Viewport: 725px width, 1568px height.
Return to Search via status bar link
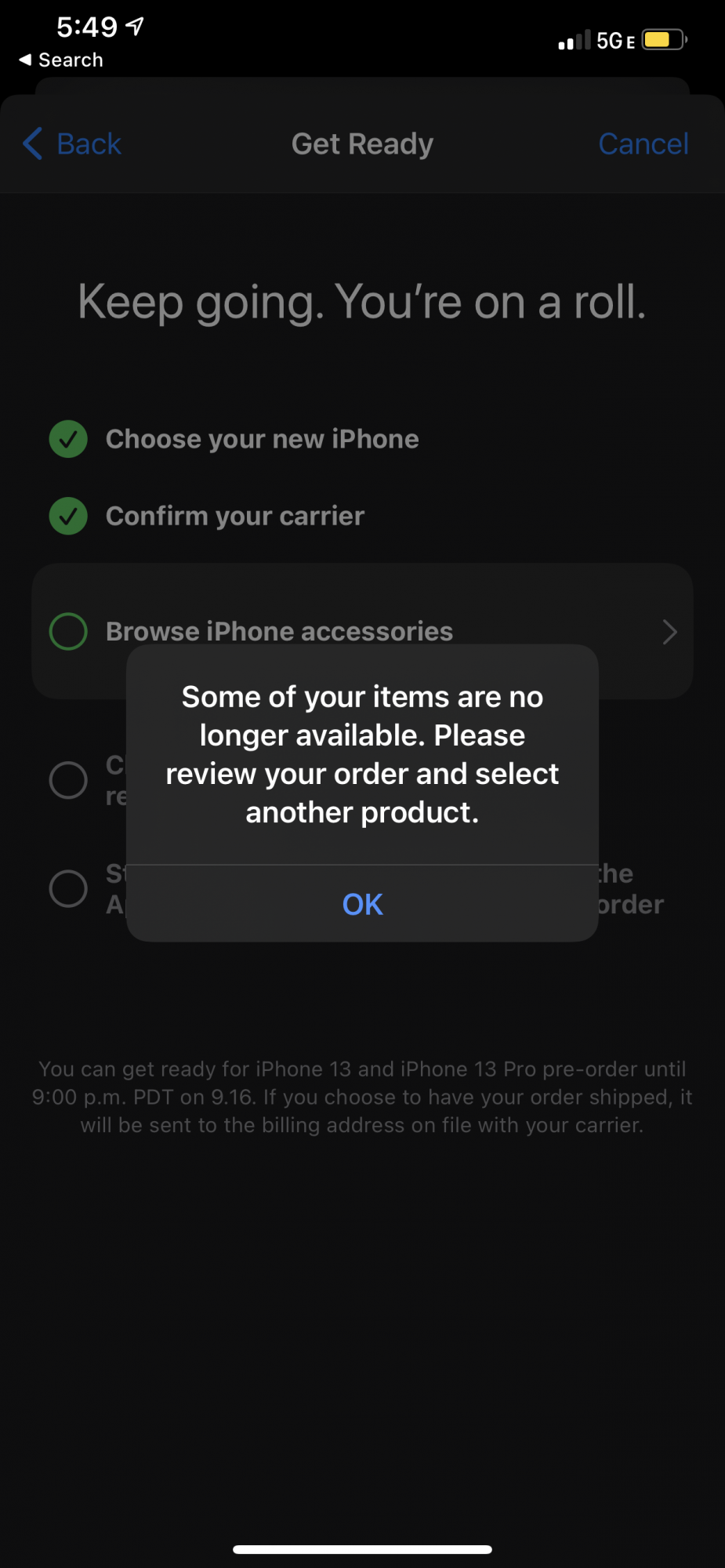click(61, 60)
